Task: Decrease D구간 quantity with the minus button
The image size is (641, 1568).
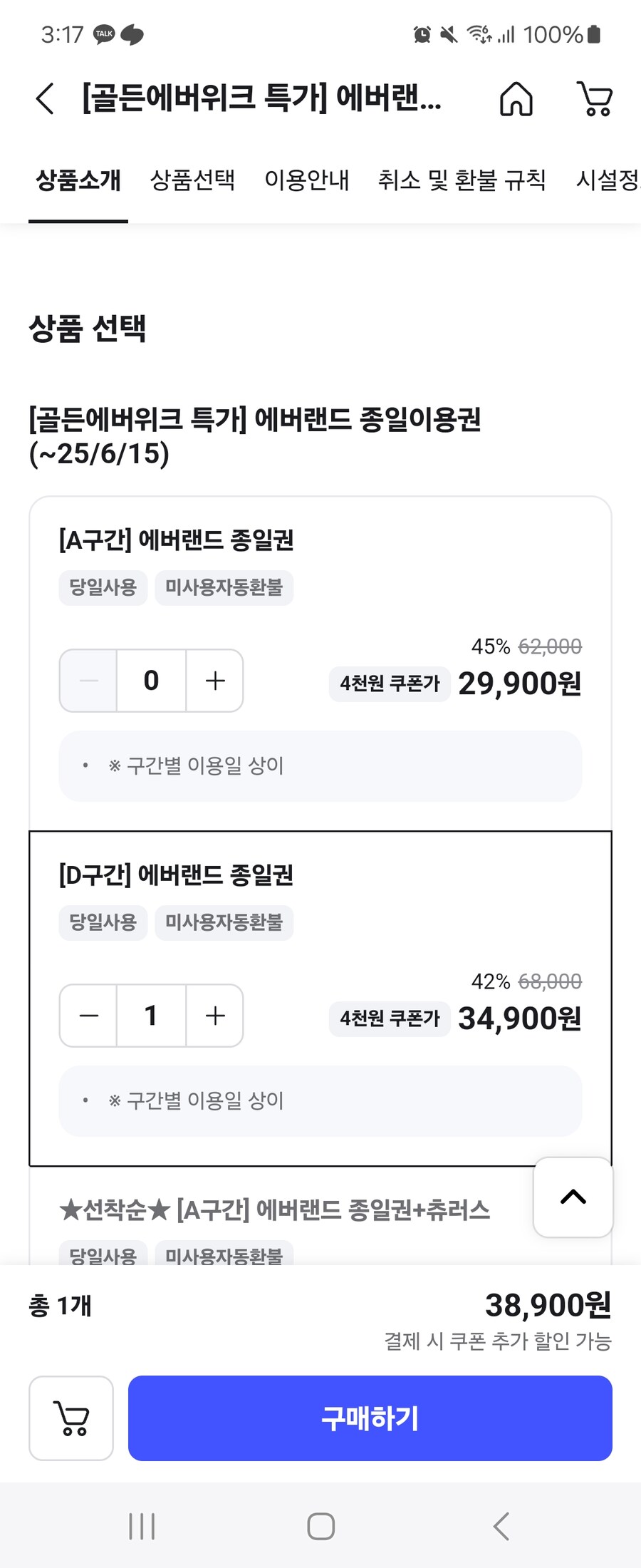Action: [x=88, y=1016]
